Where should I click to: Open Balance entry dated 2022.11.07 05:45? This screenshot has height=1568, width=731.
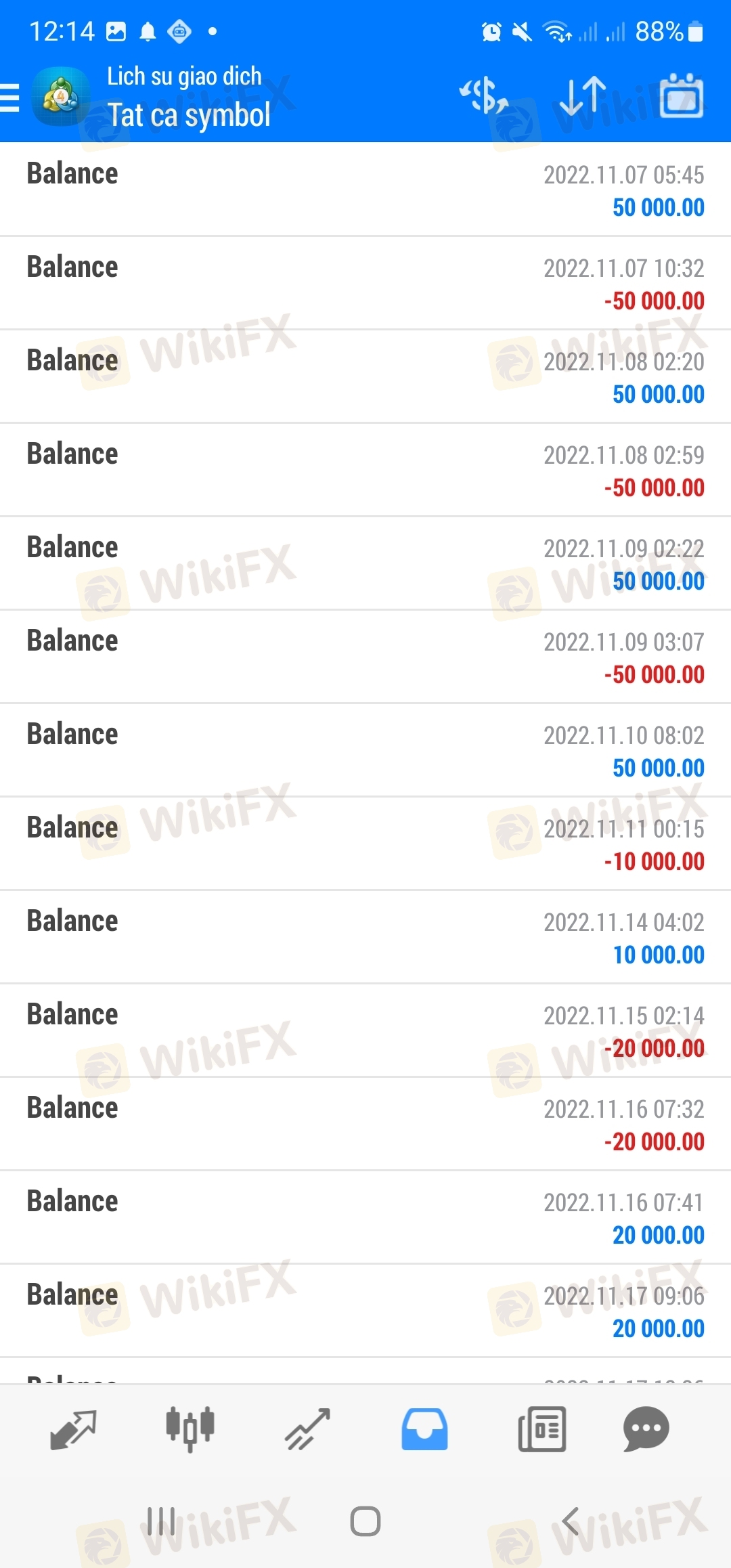[365, 190]
